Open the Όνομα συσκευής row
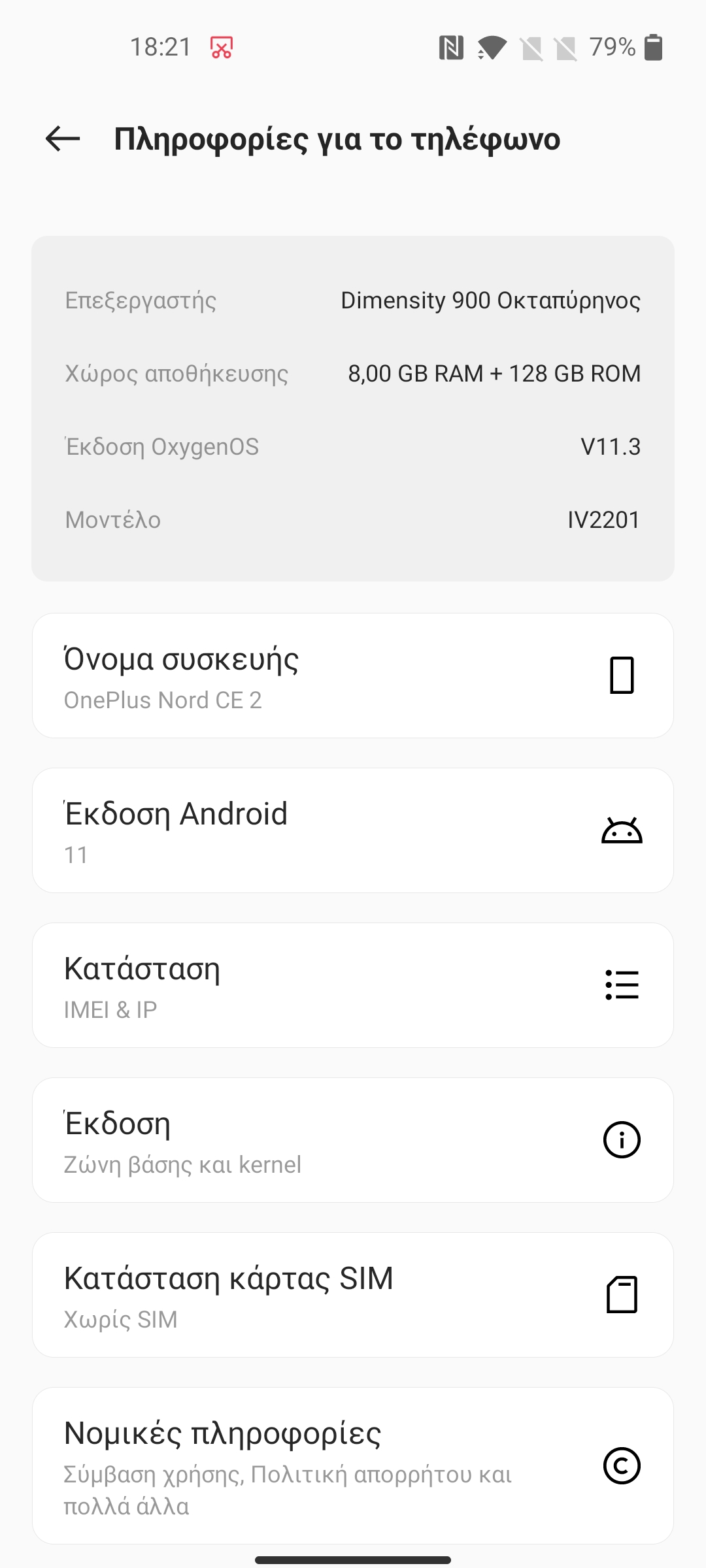706x1568 pixels. (353, 676)
